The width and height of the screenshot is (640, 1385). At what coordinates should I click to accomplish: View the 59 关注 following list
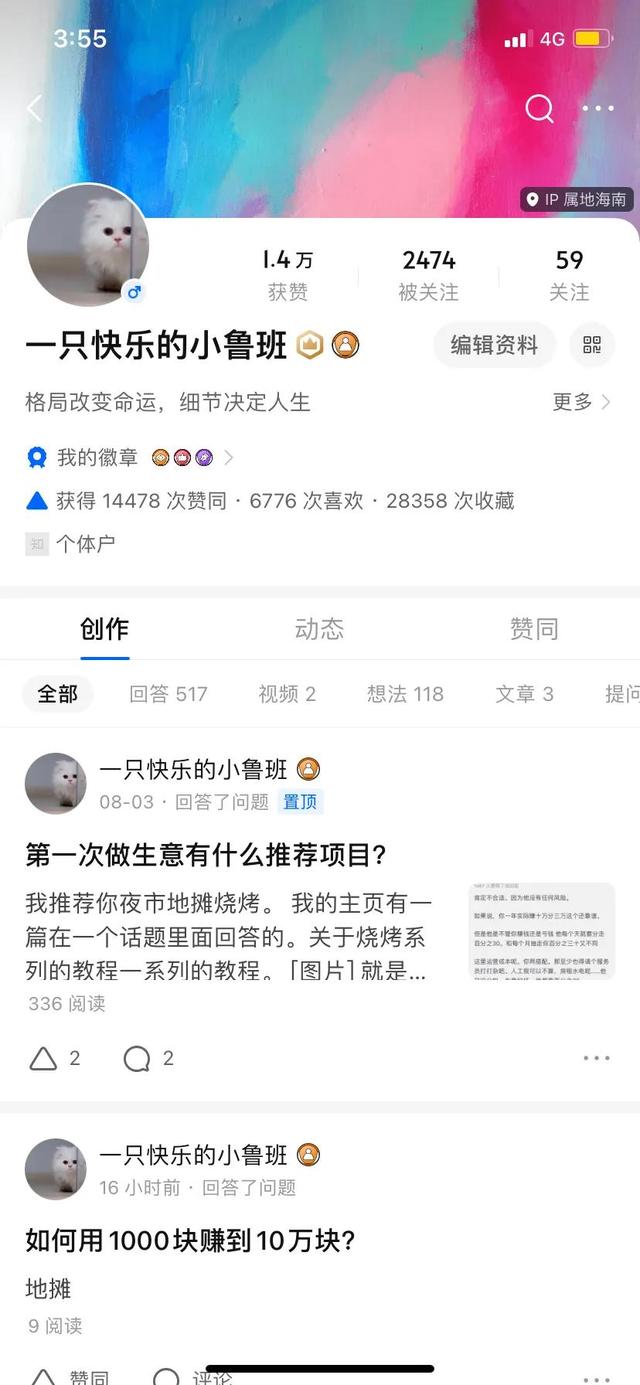(x=569, y=274)
